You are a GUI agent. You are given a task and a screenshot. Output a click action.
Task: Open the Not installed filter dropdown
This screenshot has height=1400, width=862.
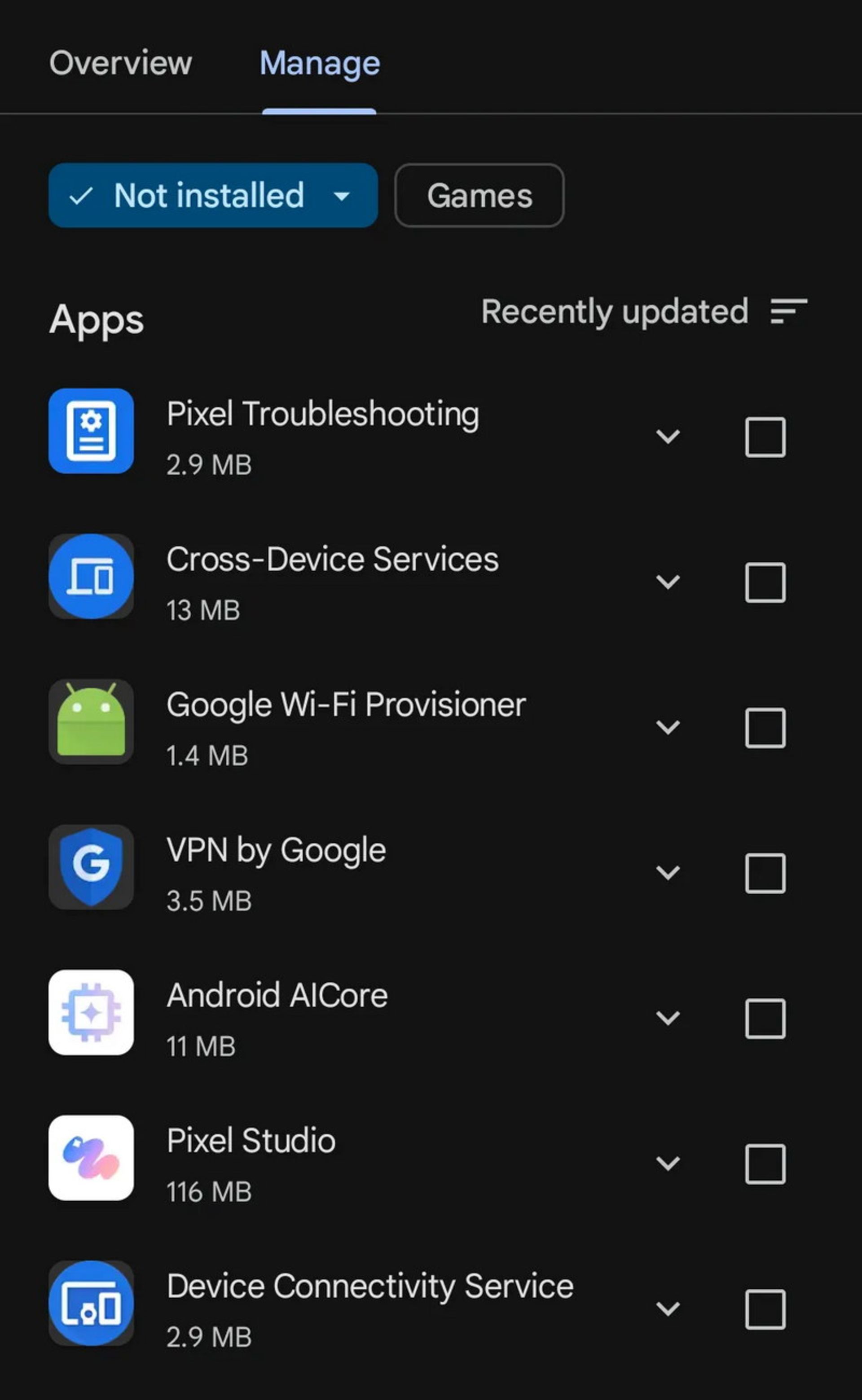coord(213,196)
